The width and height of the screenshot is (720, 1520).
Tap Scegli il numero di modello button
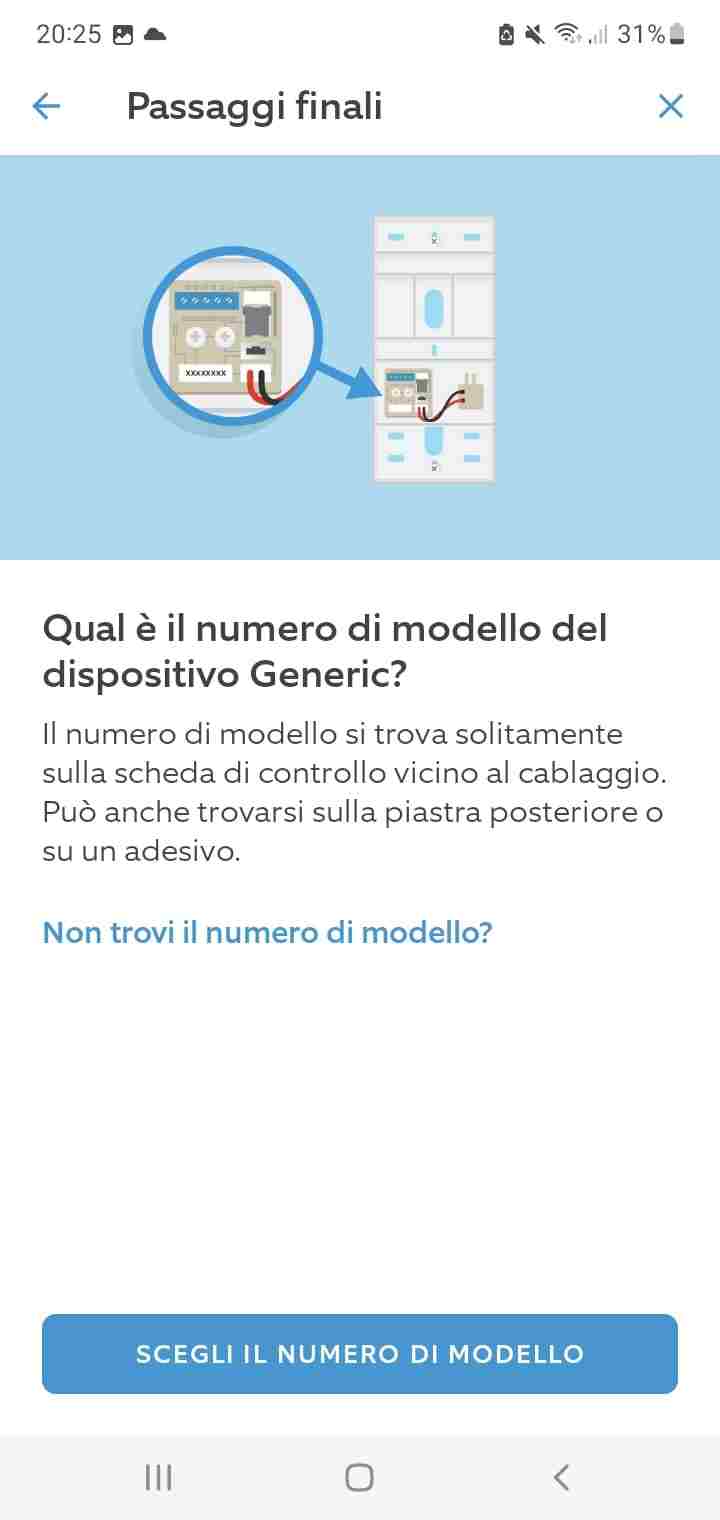(360, 1354)
